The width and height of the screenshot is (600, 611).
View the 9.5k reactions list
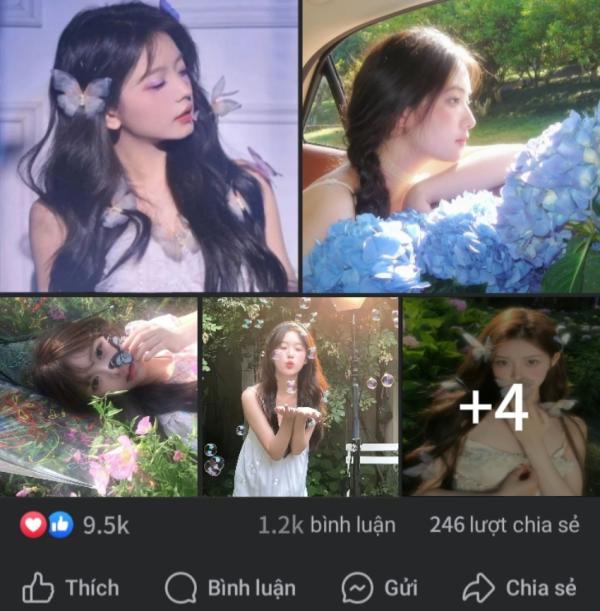click(75, 525)
